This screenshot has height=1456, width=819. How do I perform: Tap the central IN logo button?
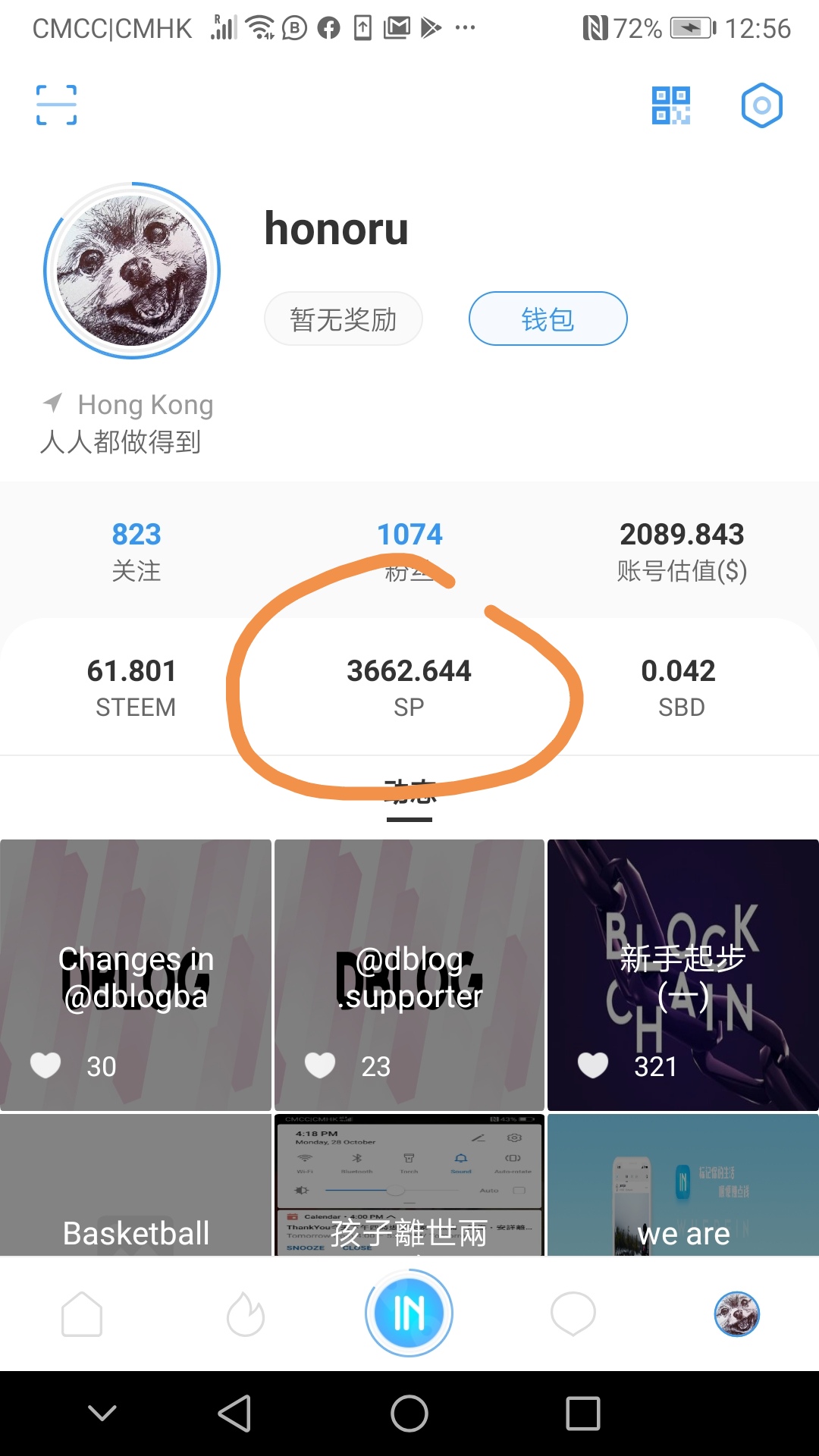tap(409, 1313)
